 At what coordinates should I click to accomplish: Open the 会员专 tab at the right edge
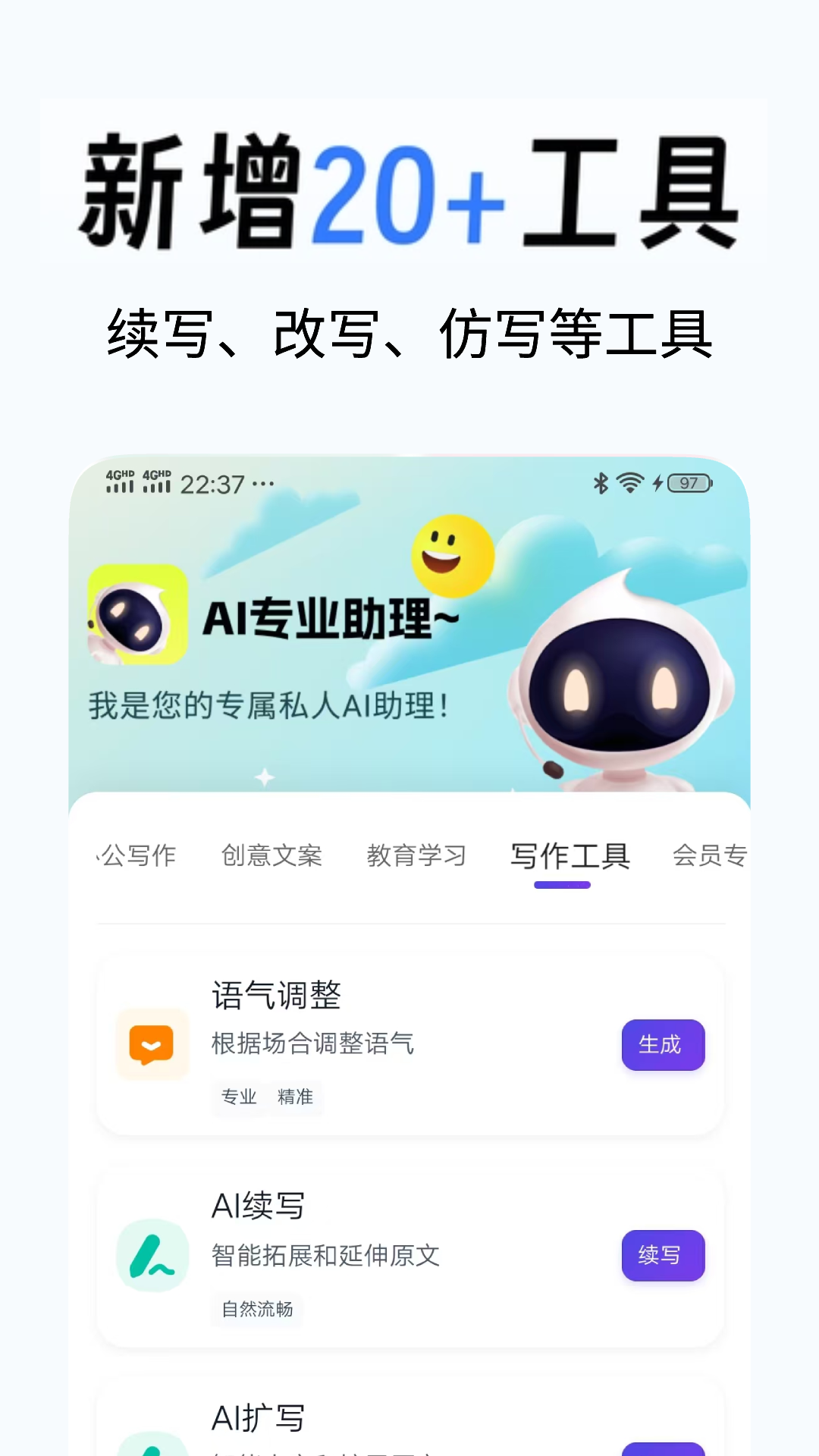point(711,855)
